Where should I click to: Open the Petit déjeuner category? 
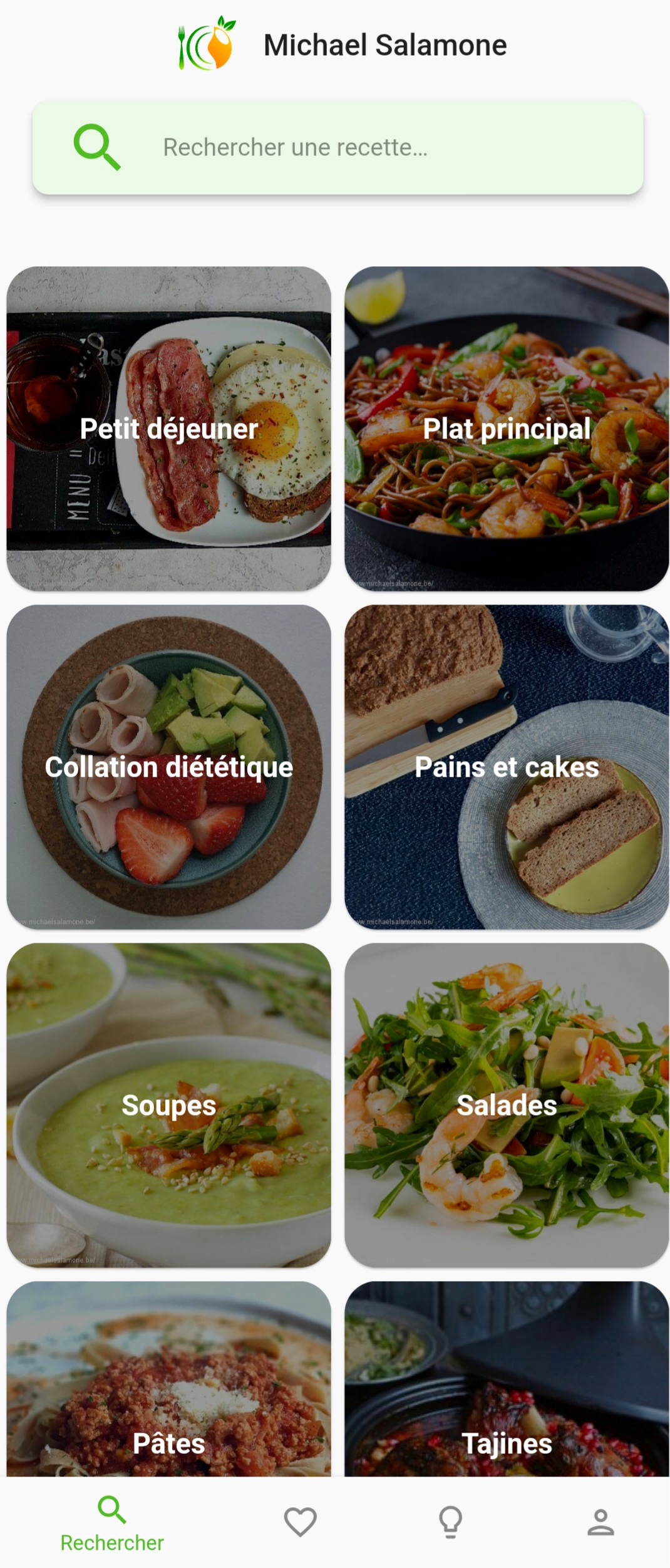tap(169, 429)
